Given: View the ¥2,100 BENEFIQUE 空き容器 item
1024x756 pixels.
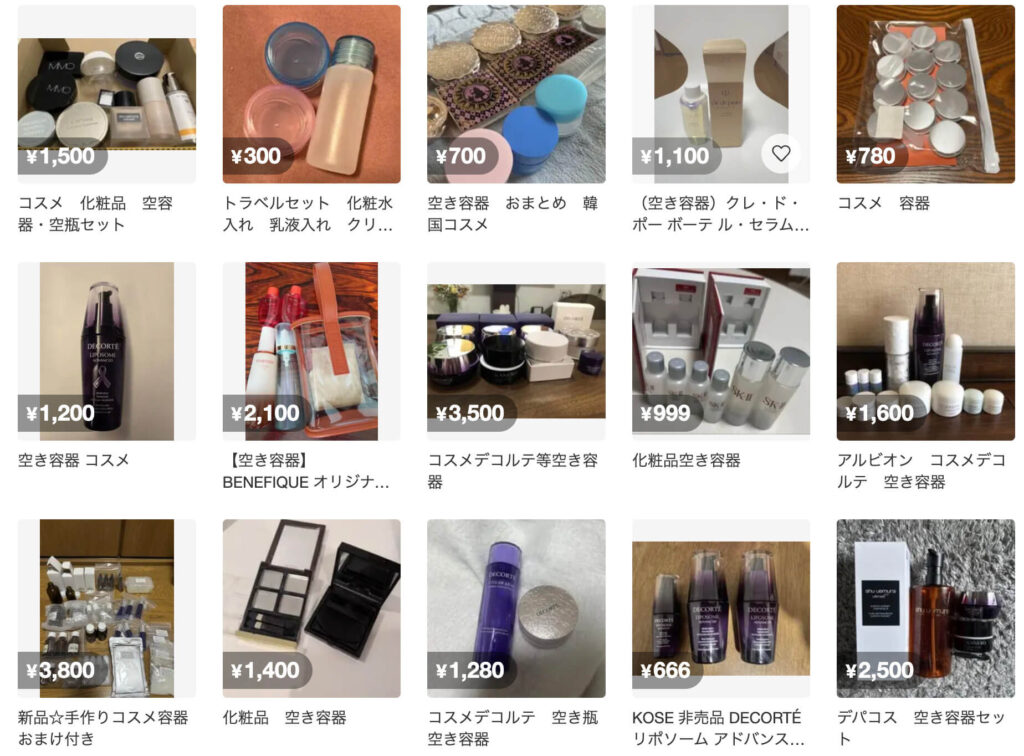Looking at the screenshot, I should point(311,351).
